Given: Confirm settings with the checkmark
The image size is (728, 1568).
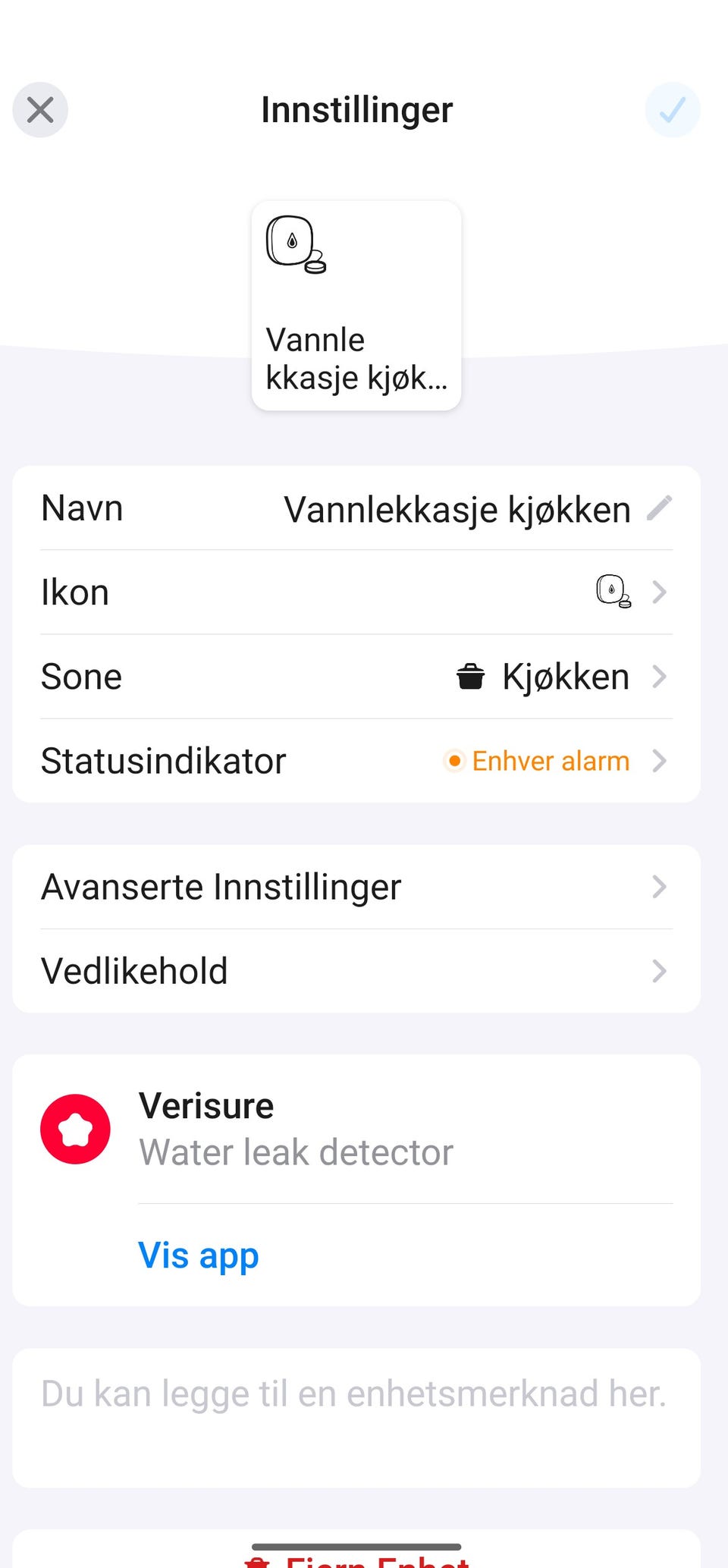Looking at the screenshot, I should coord(673,110).
